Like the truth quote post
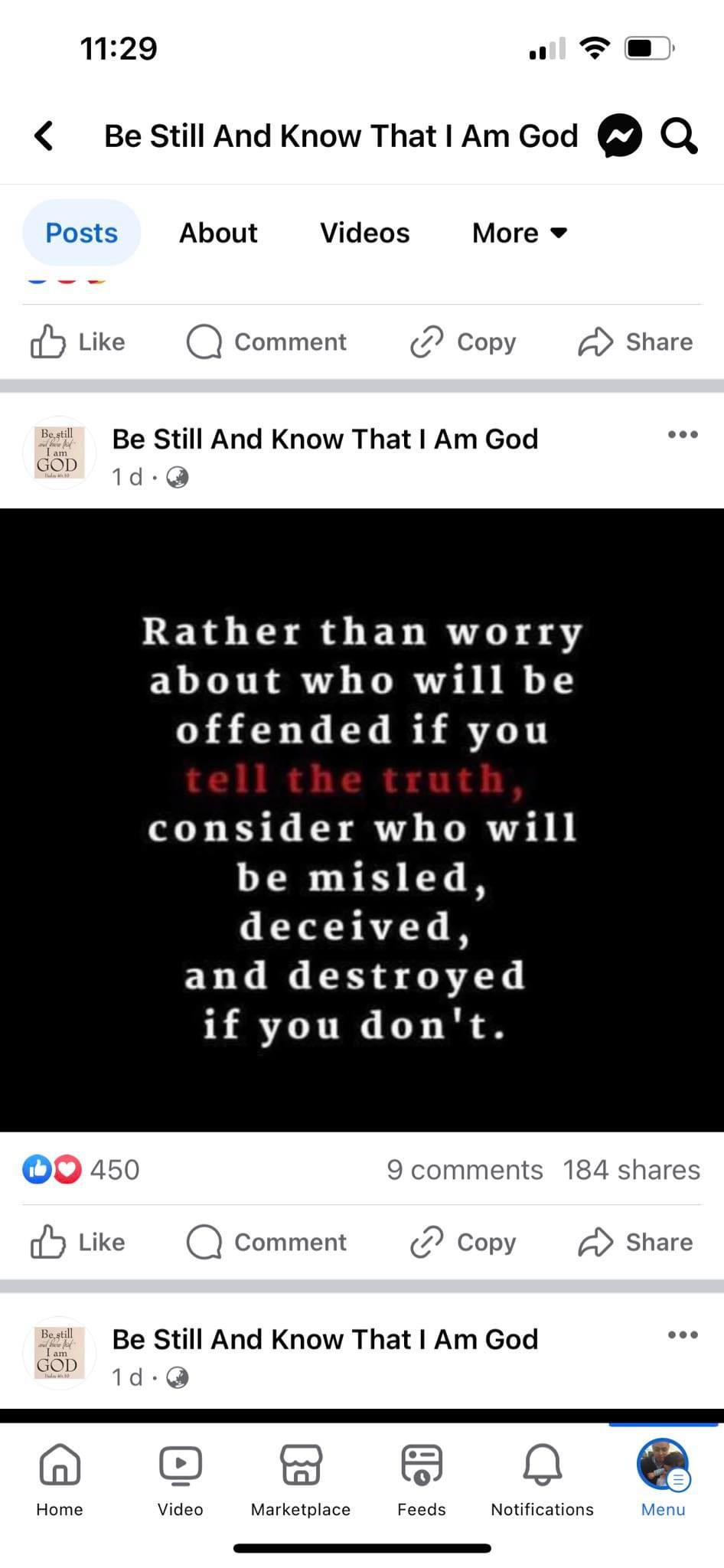The image size is (724, 1568). (78, 1242)
